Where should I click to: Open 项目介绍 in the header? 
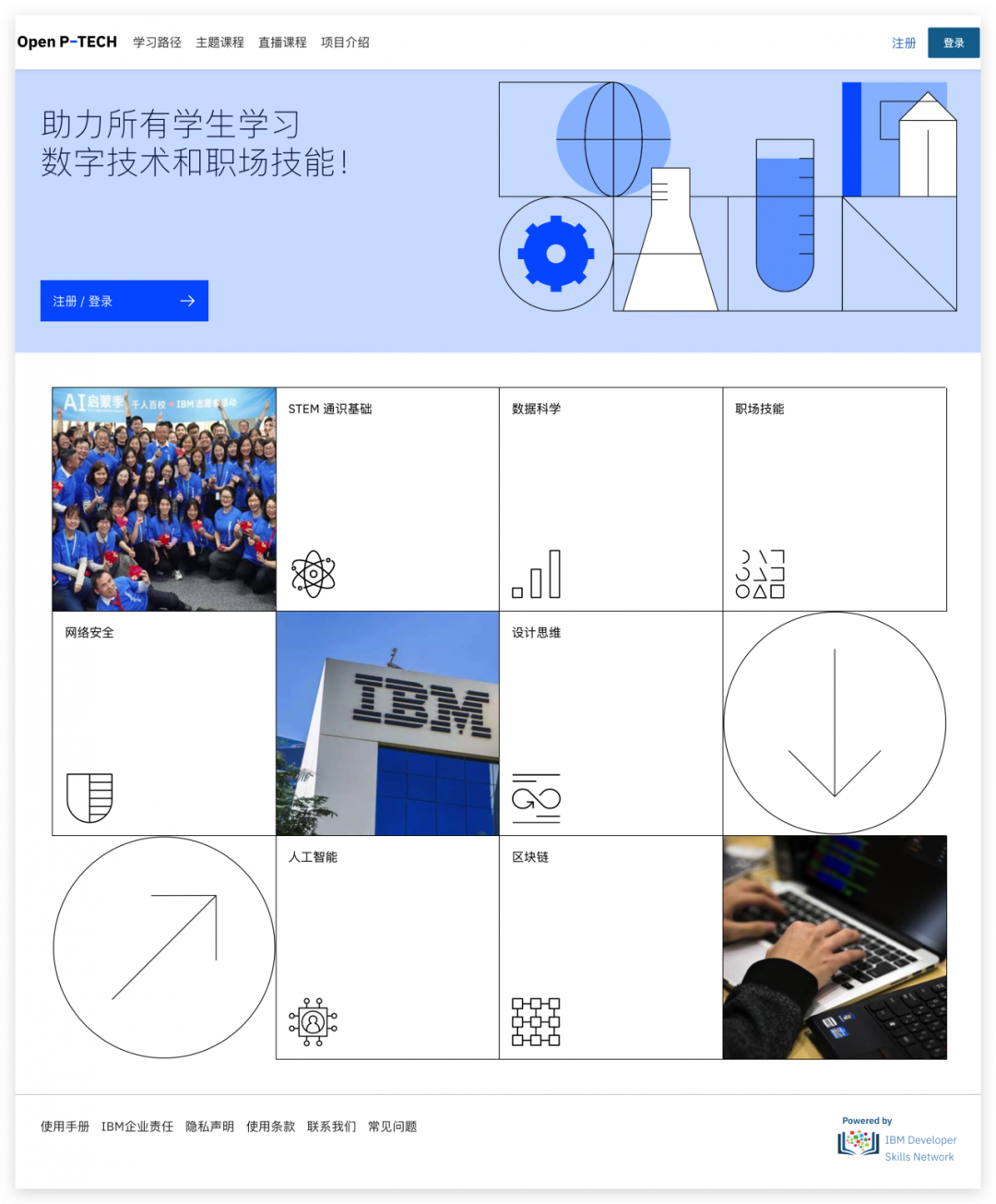345,42
